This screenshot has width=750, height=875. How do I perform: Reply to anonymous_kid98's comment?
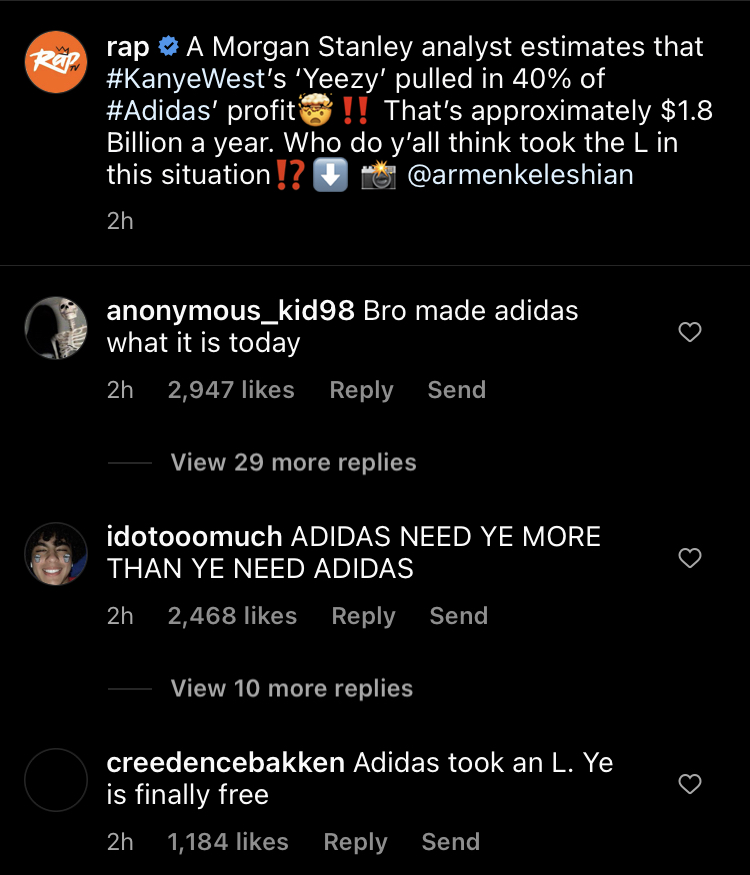[x=361, y=390]
